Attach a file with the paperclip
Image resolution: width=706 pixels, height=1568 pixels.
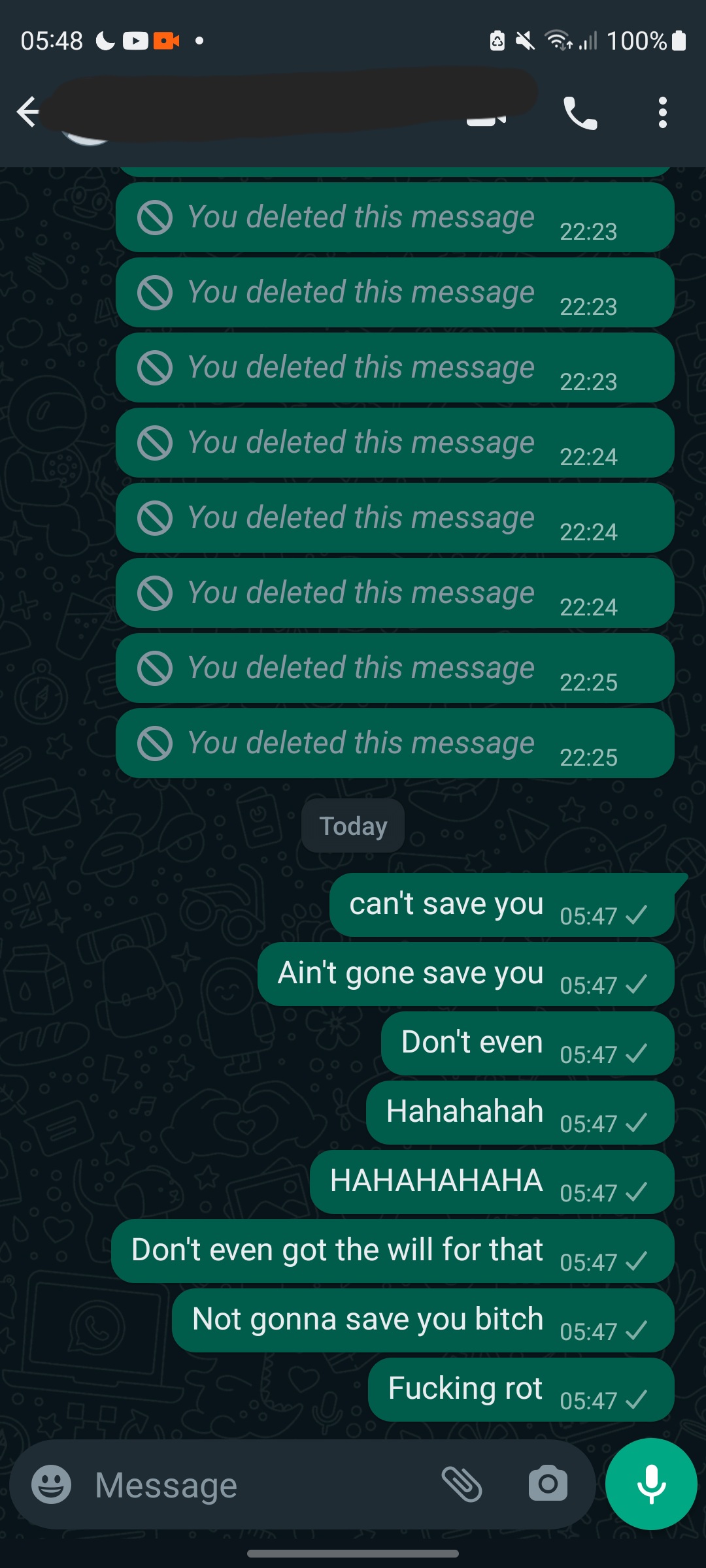click(x=462, y=1484)
